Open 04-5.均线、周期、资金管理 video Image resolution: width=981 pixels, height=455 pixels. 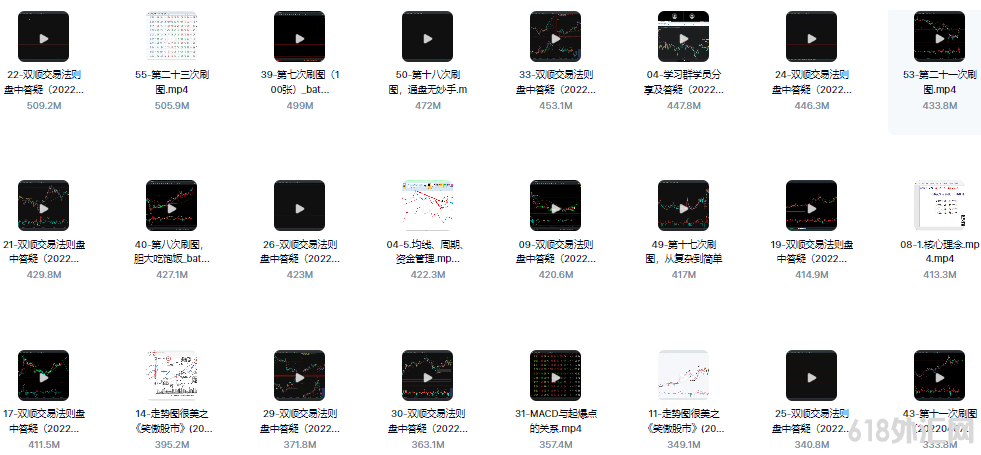click(427, 206)
